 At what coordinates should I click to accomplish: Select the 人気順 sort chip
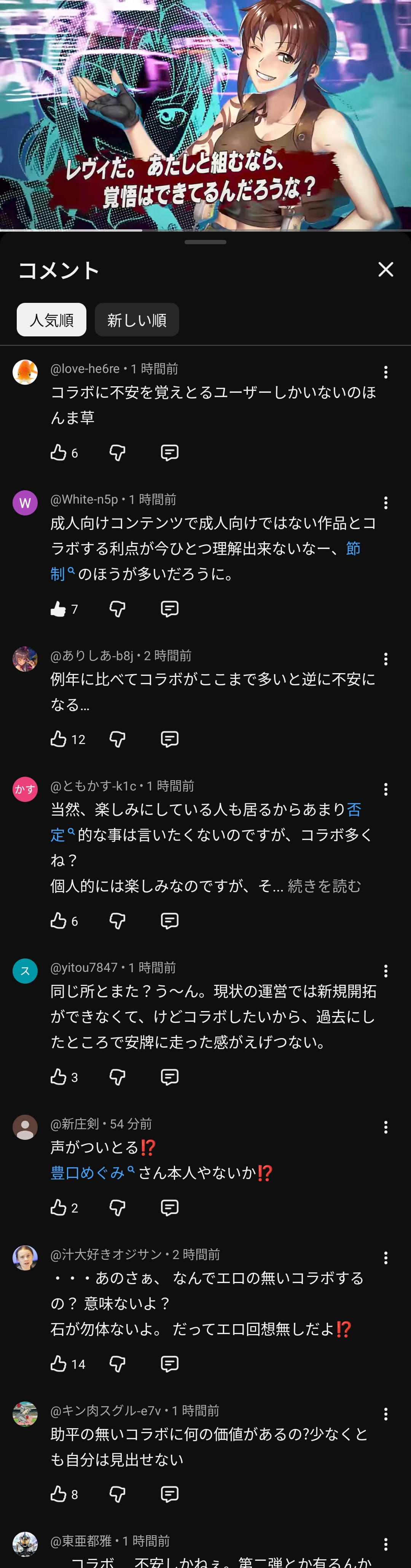52,320
